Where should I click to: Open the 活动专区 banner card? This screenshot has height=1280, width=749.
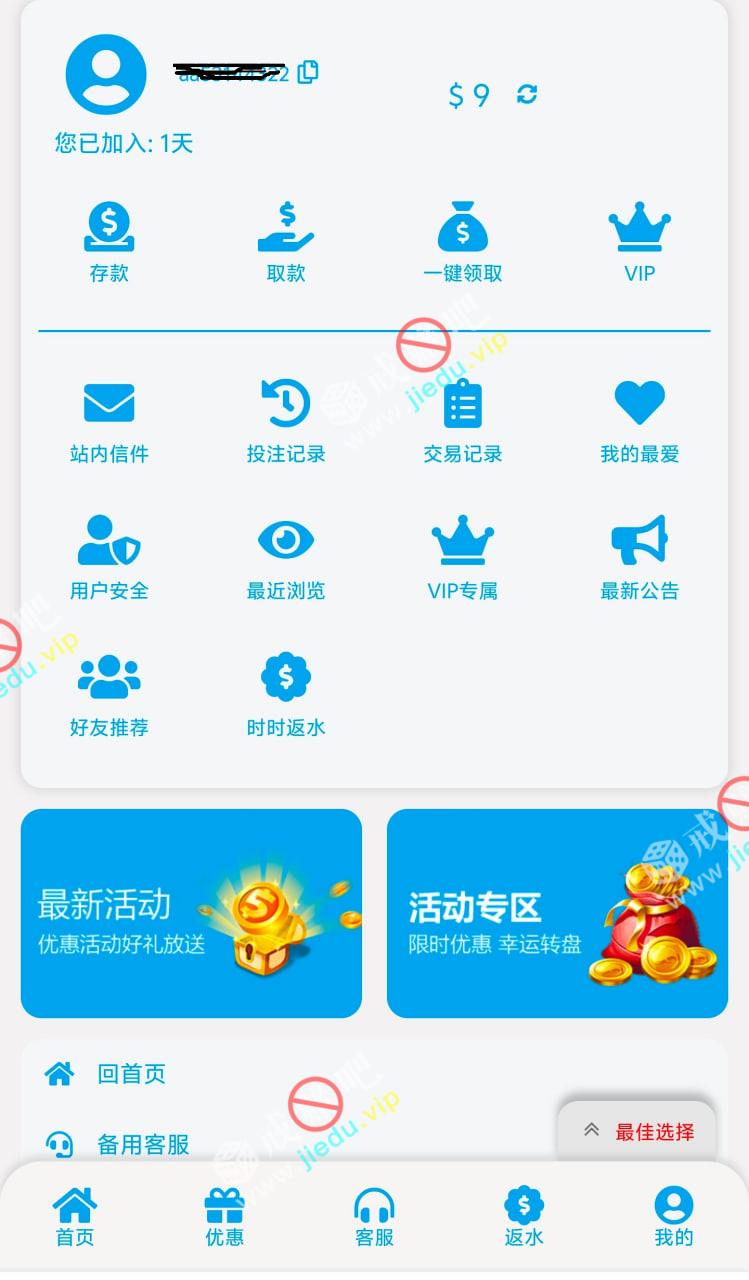pos(557,913)
